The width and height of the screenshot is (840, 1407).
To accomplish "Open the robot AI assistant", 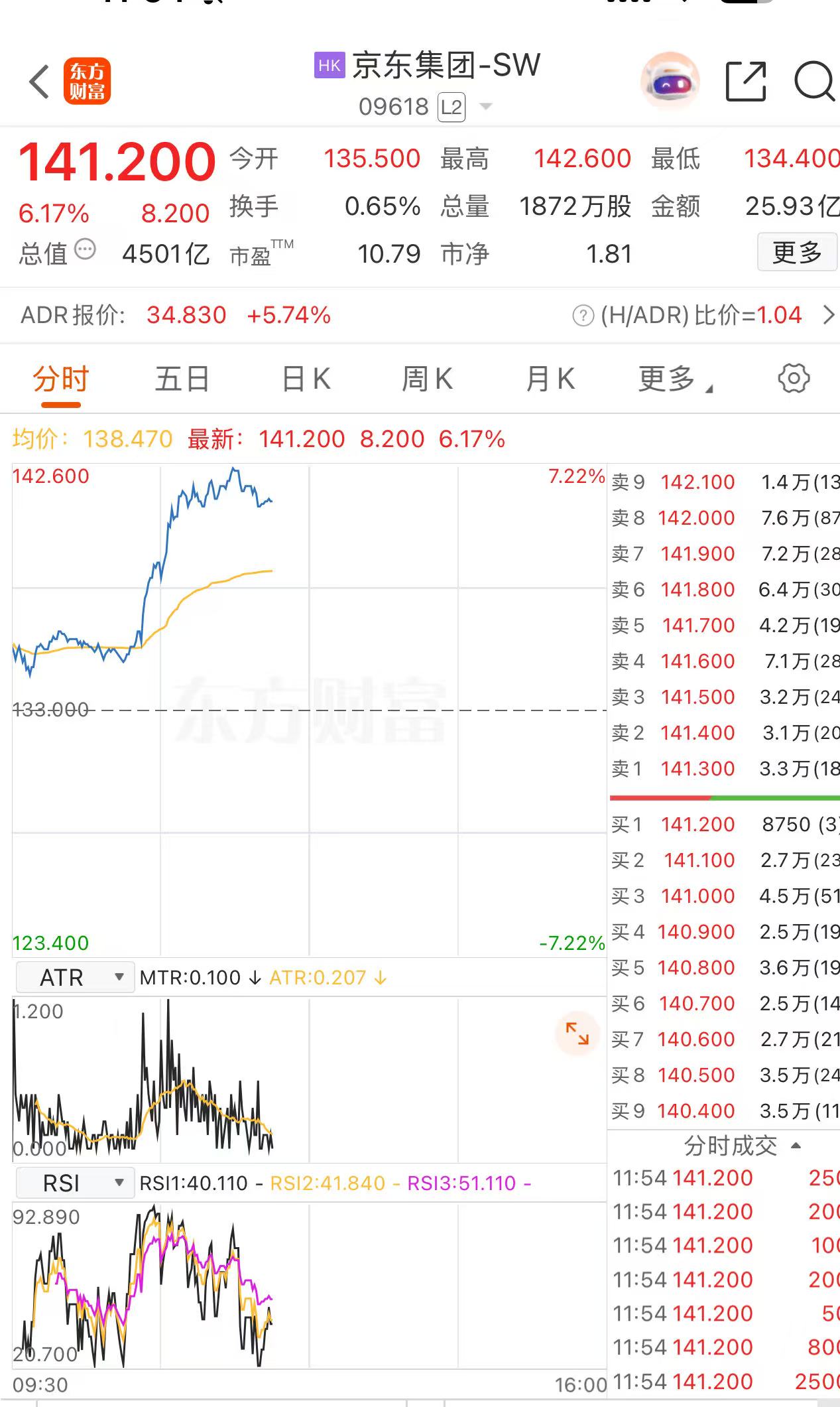I will (670, 81).
